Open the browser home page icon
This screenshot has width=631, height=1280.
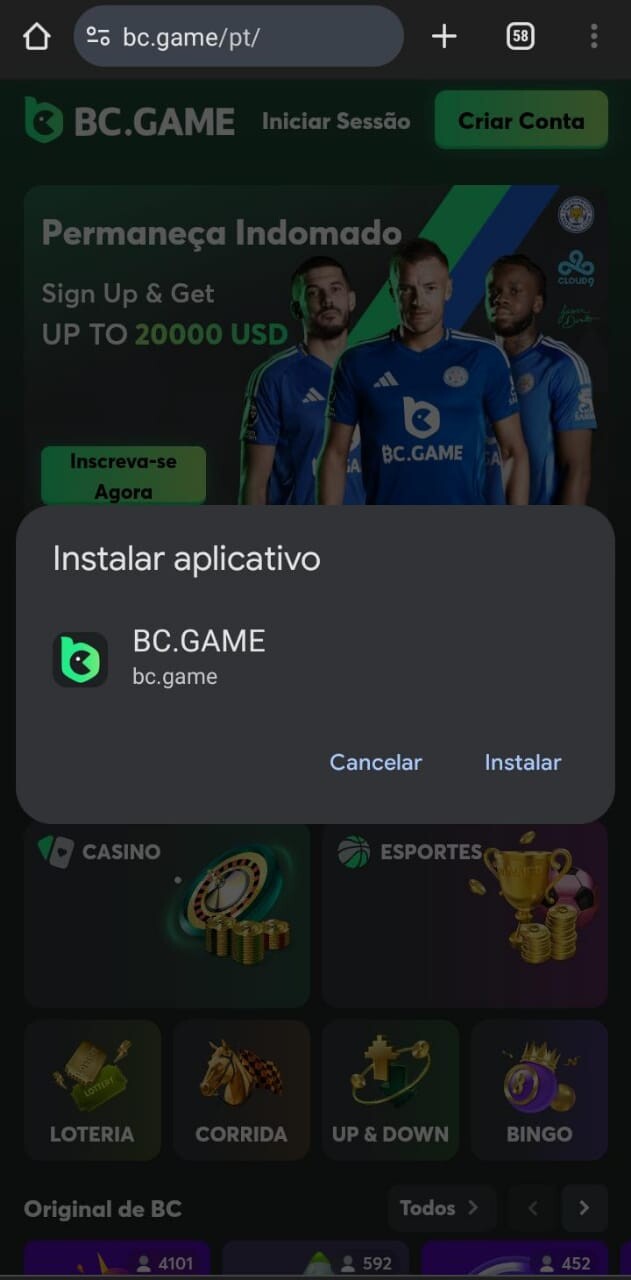point(36,37)
